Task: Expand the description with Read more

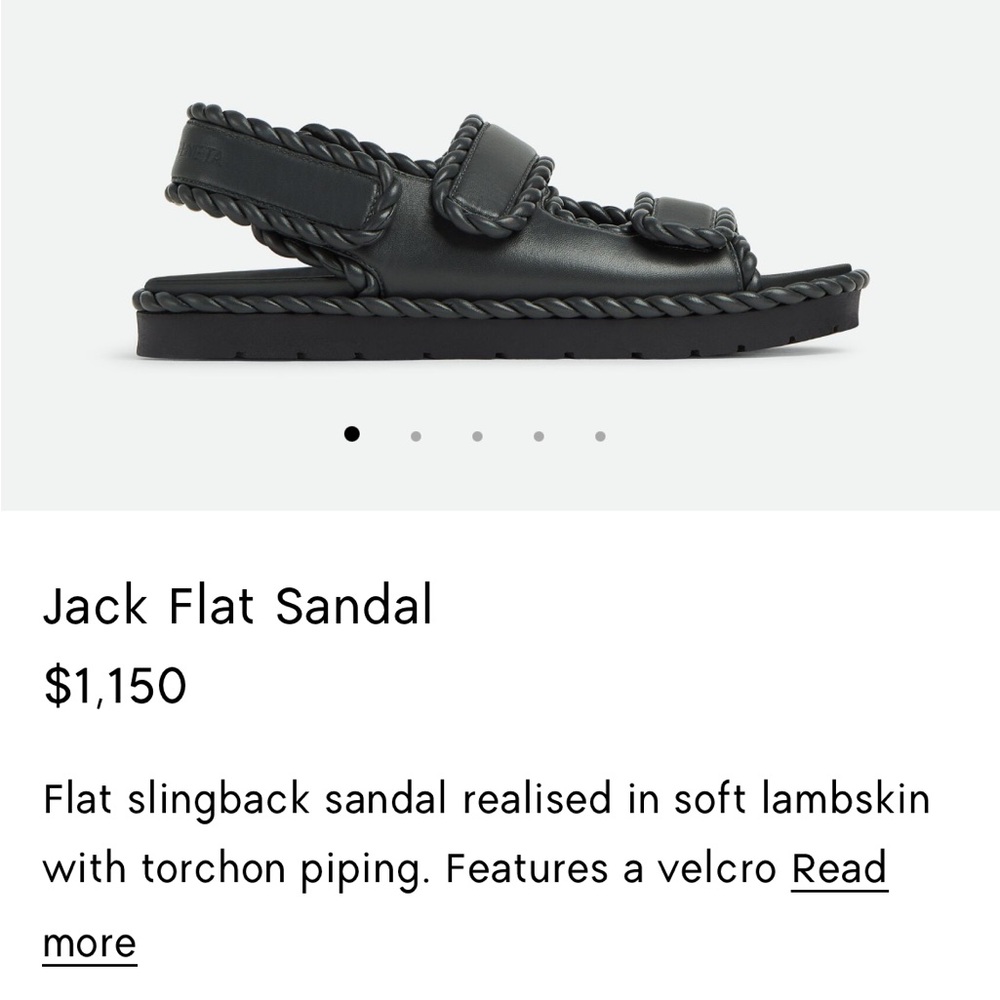Action: click(839, 869)
